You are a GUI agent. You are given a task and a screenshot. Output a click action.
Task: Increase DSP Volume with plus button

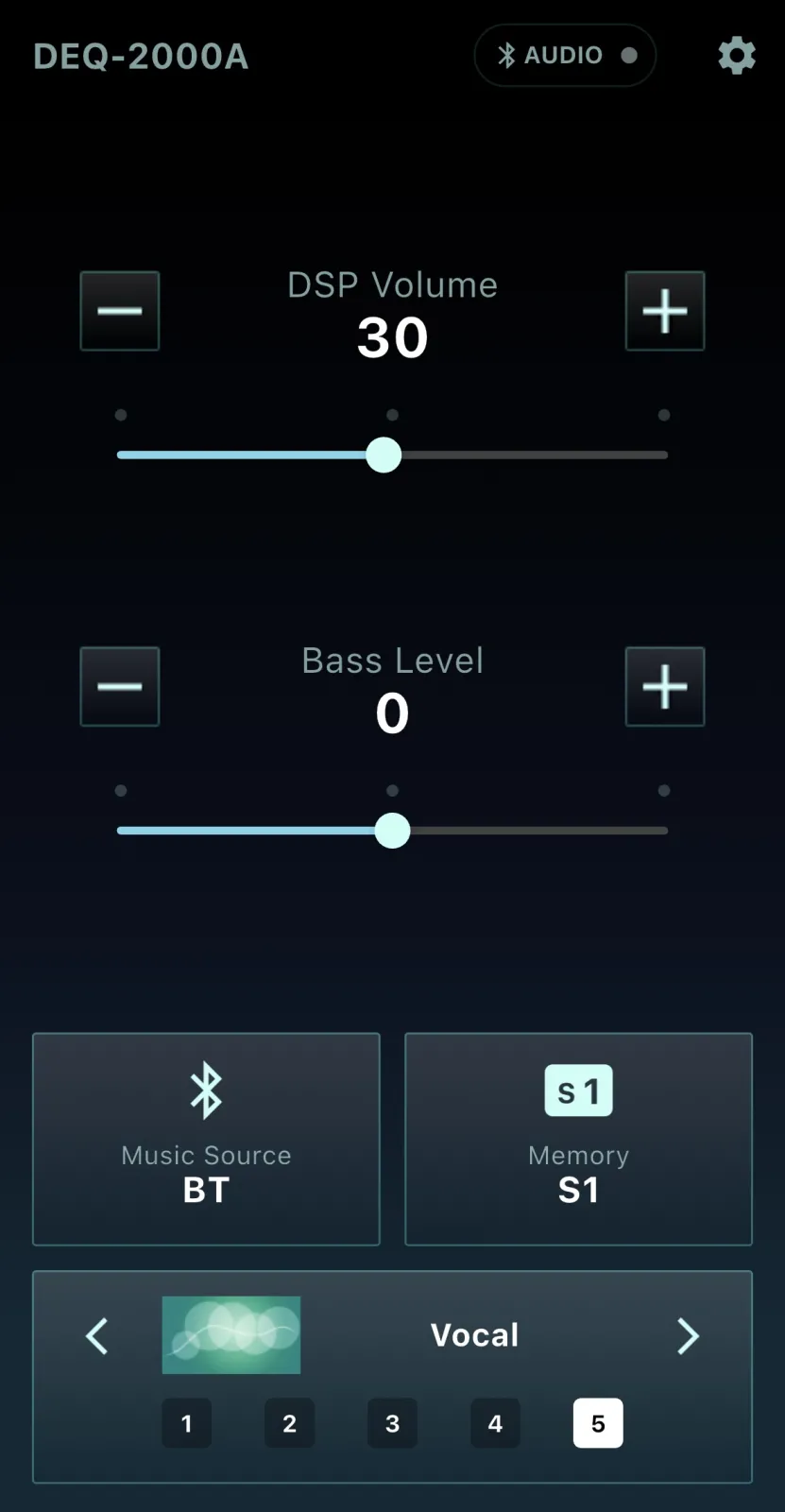pos(664,311)
